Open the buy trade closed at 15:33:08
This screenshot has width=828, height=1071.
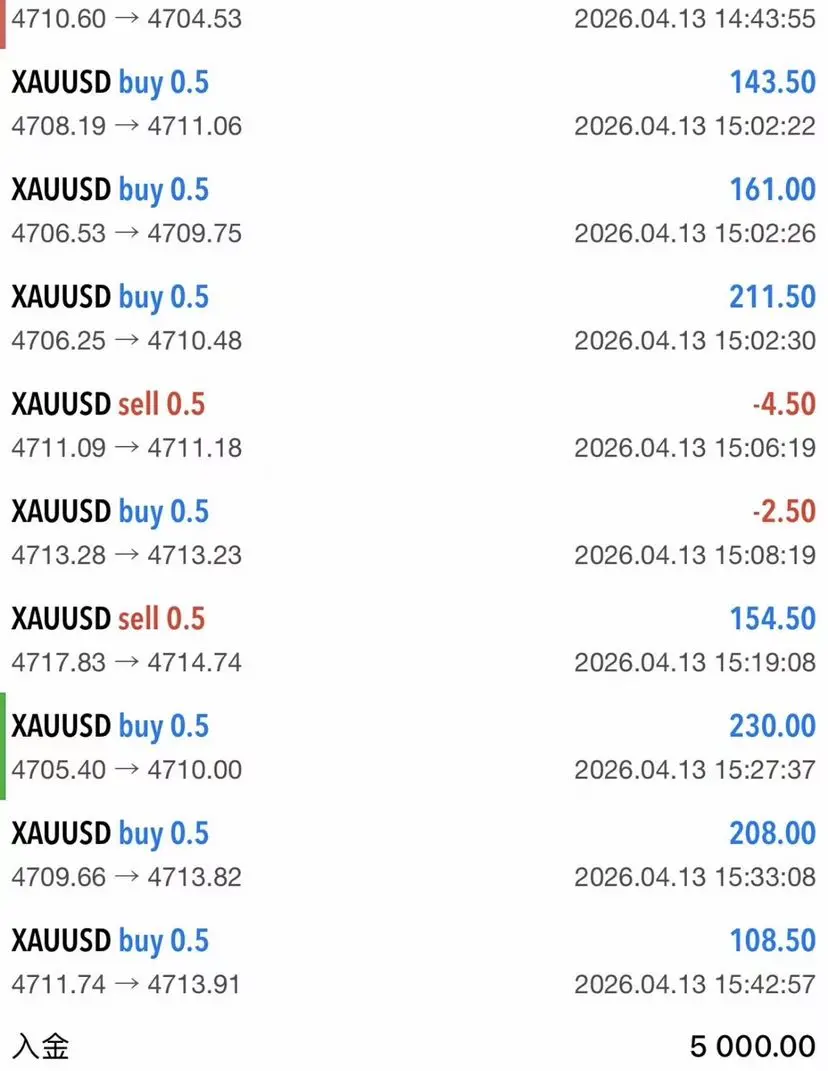click(414, 854)
